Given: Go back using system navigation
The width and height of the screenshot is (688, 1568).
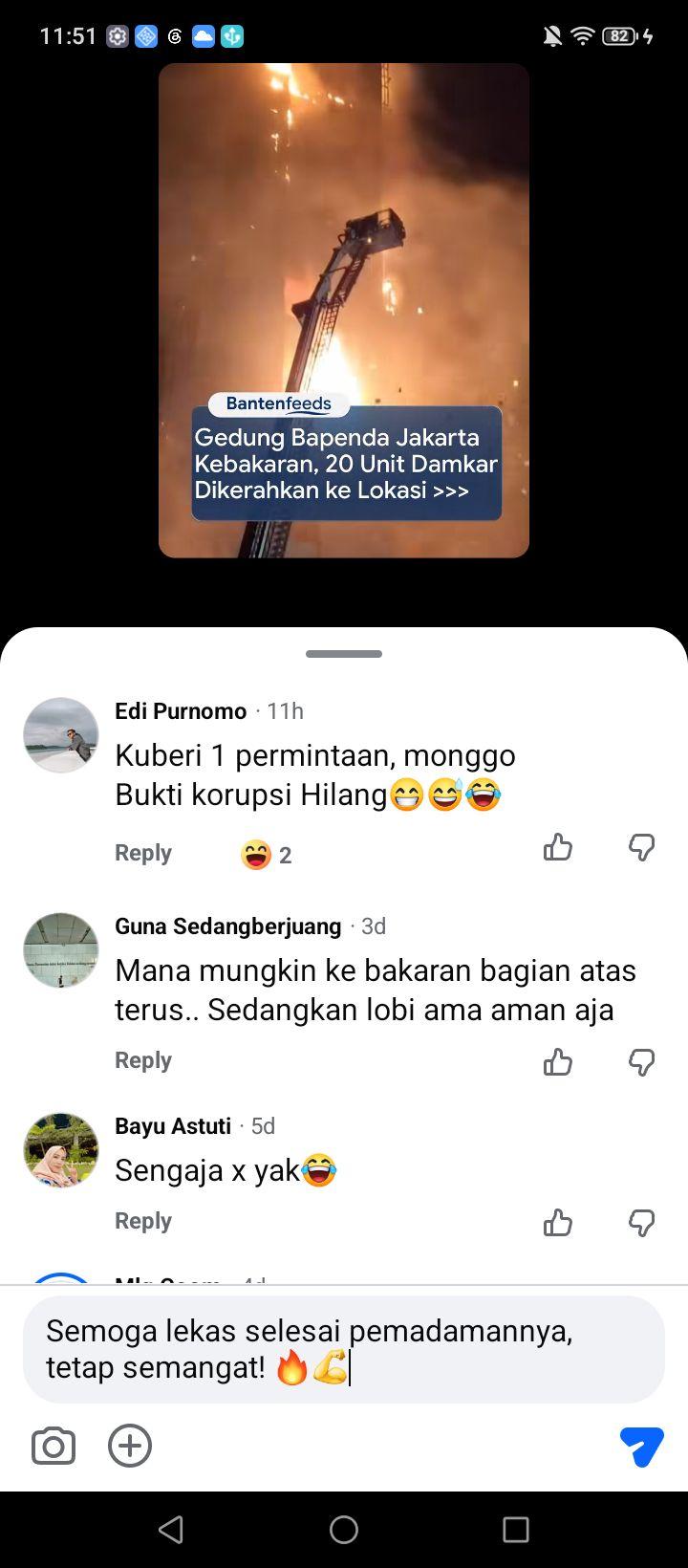Looking at the screenshot, I should [x=171, y=1530].
